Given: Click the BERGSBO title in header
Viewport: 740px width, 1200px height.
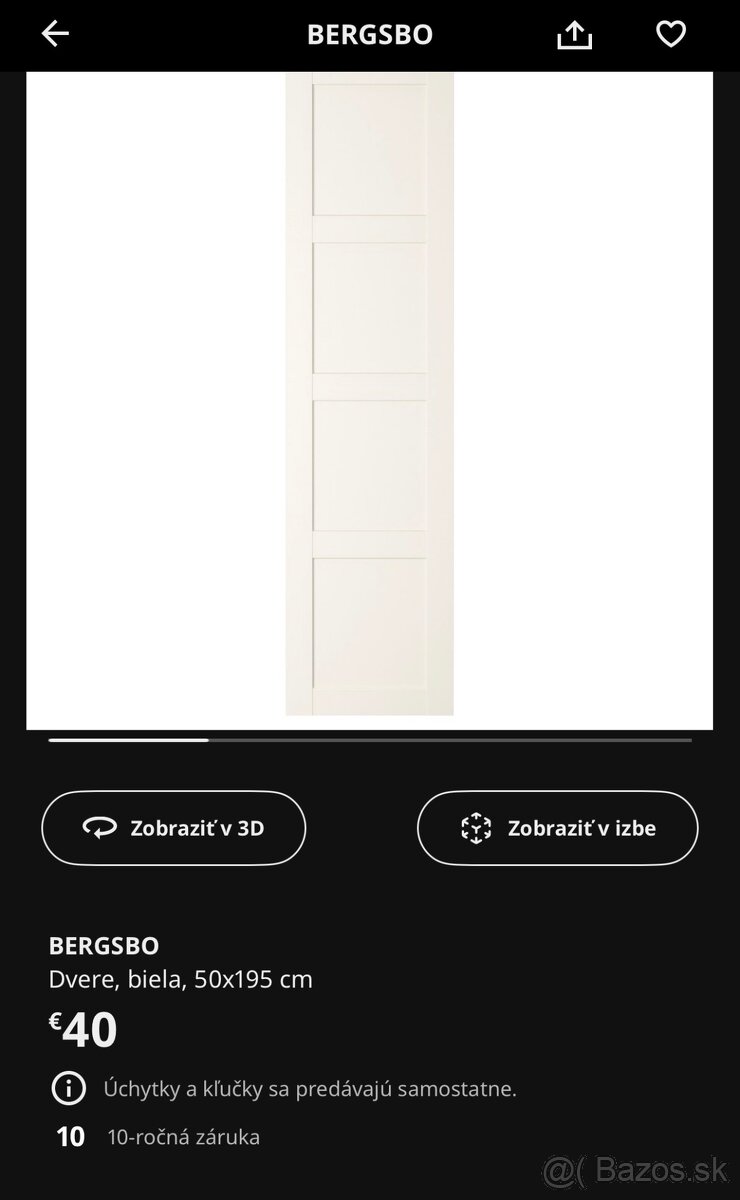Looking at the screenshot, I should 370,34.
